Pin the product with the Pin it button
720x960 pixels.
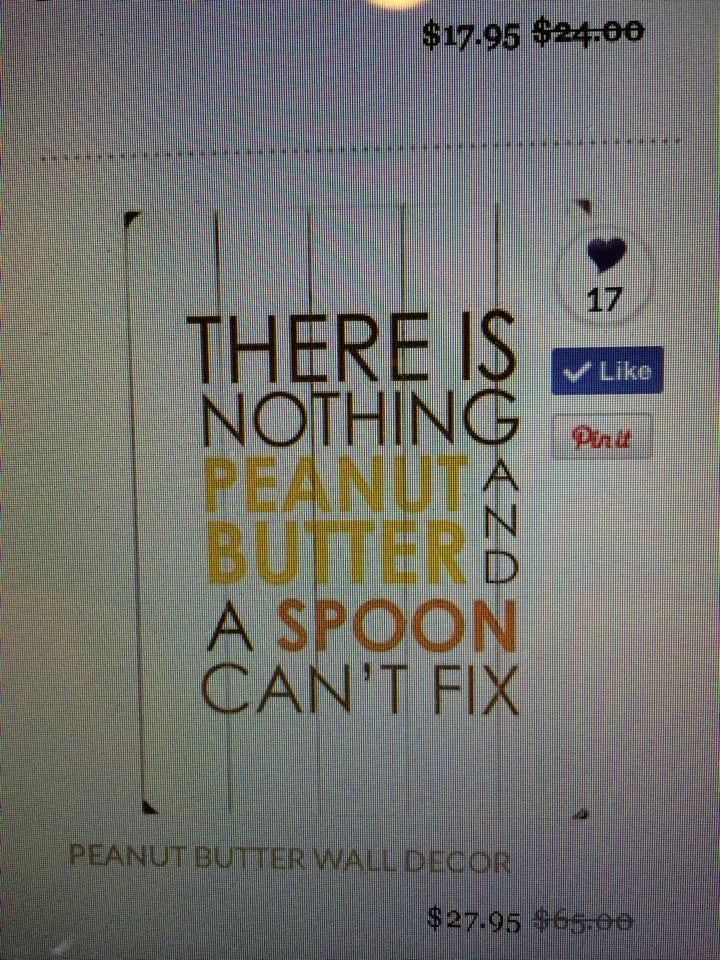tap(601, 436)
